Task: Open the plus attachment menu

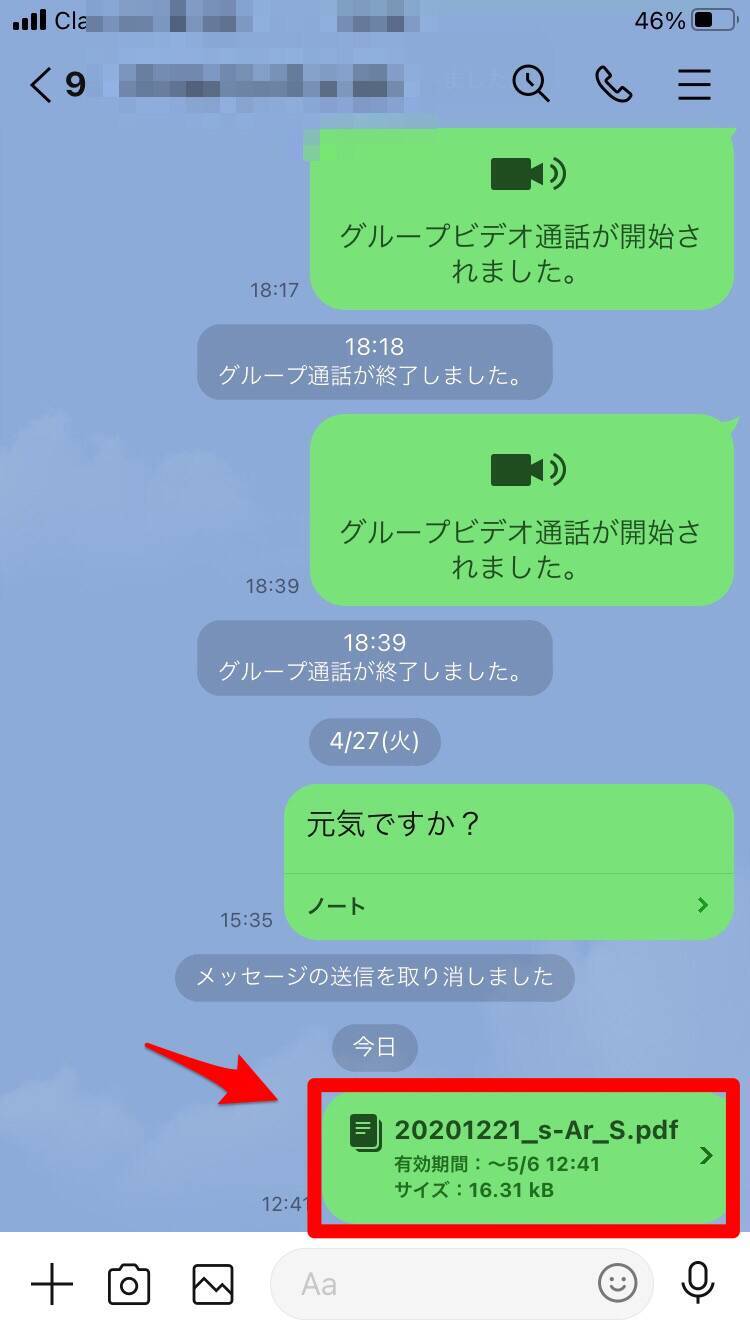Action: point(52,1284)
